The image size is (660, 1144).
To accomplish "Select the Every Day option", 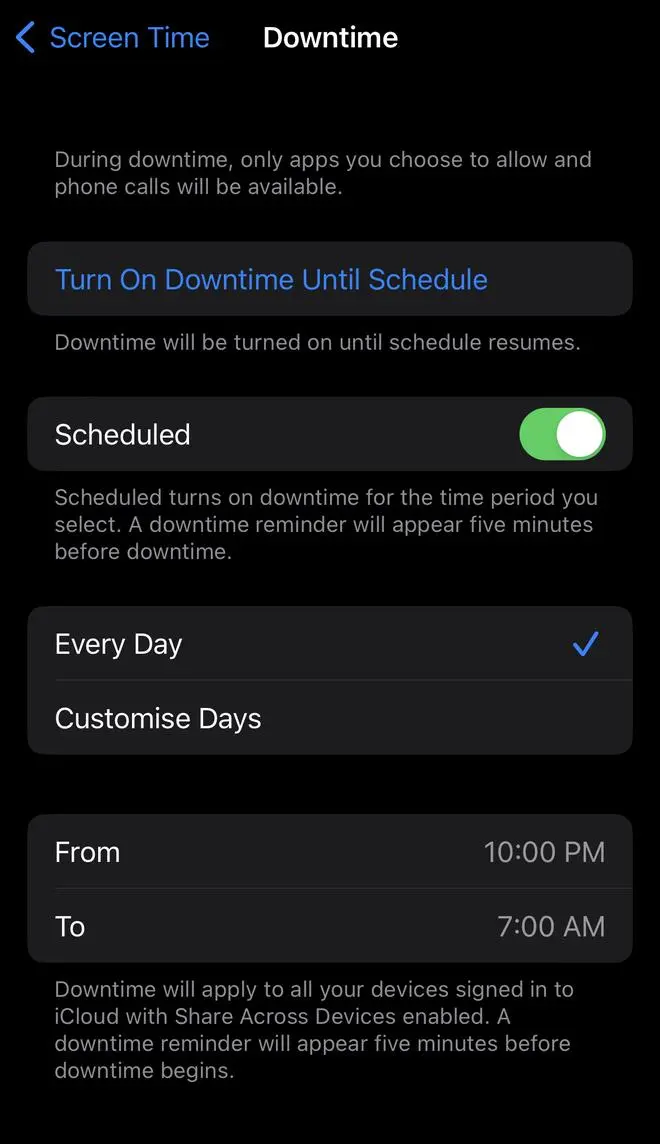I will point(329,644).
